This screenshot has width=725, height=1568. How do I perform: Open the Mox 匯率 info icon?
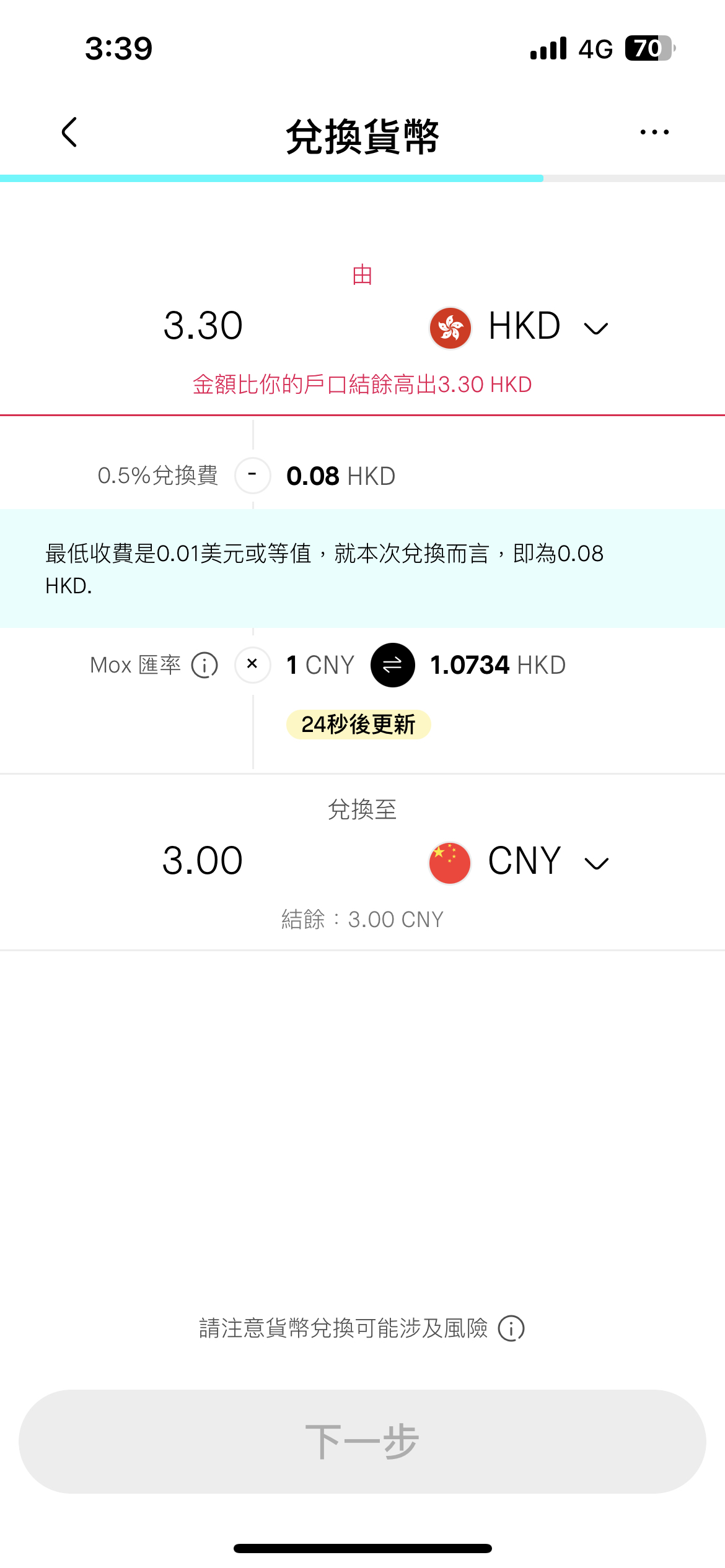(x=203, y=666)
